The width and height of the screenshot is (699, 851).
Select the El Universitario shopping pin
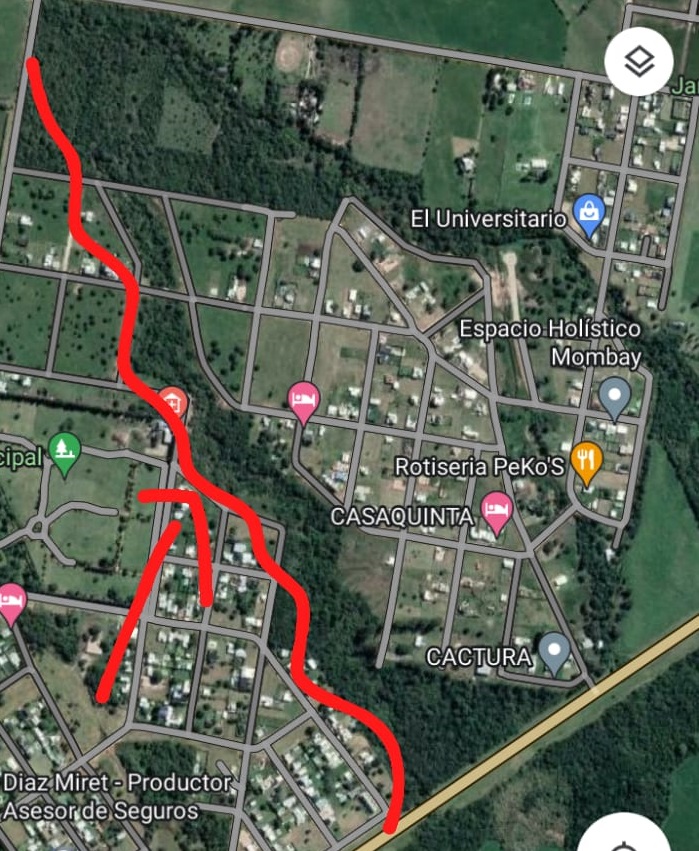pos(589,214)
